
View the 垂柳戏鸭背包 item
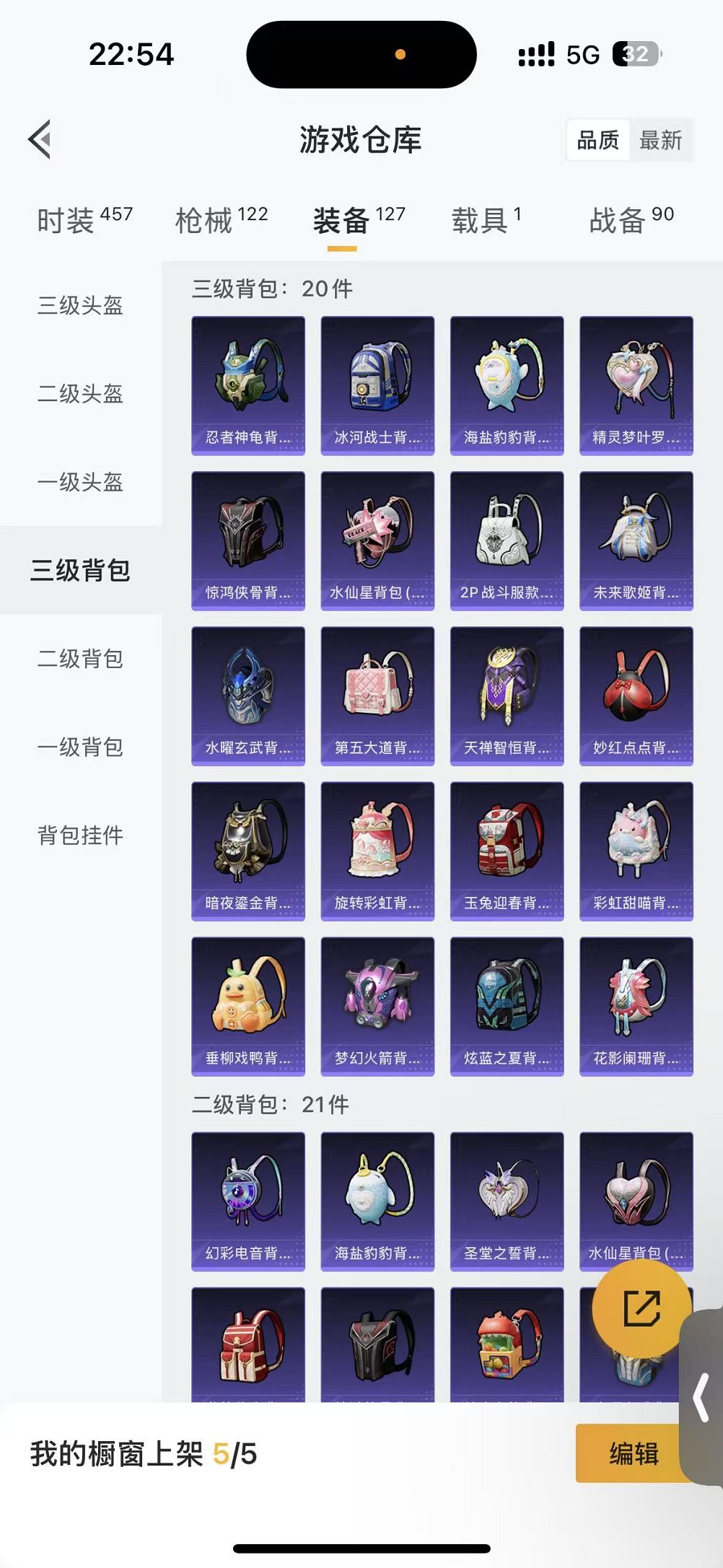(x=247, y=1006)
